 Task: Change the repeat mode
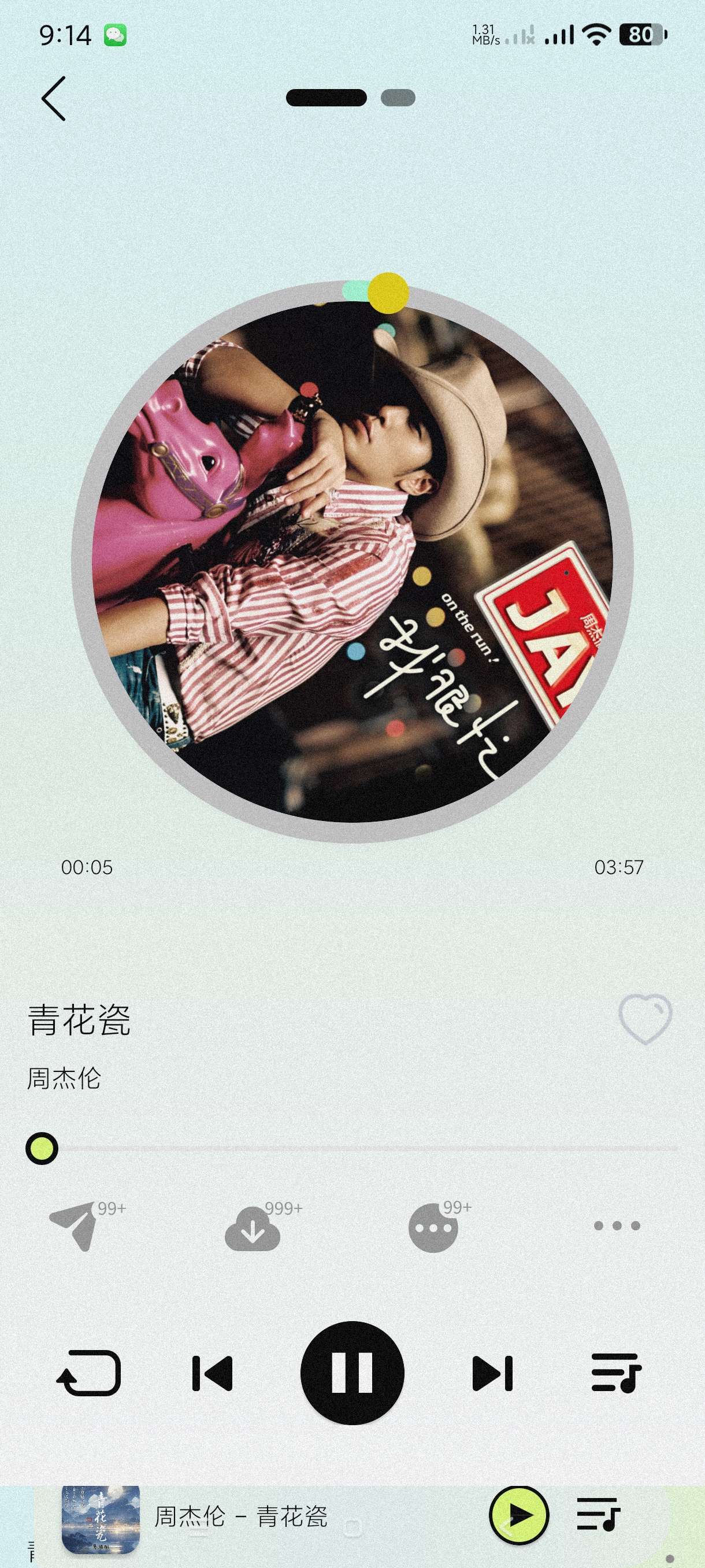click(89, 1373)
